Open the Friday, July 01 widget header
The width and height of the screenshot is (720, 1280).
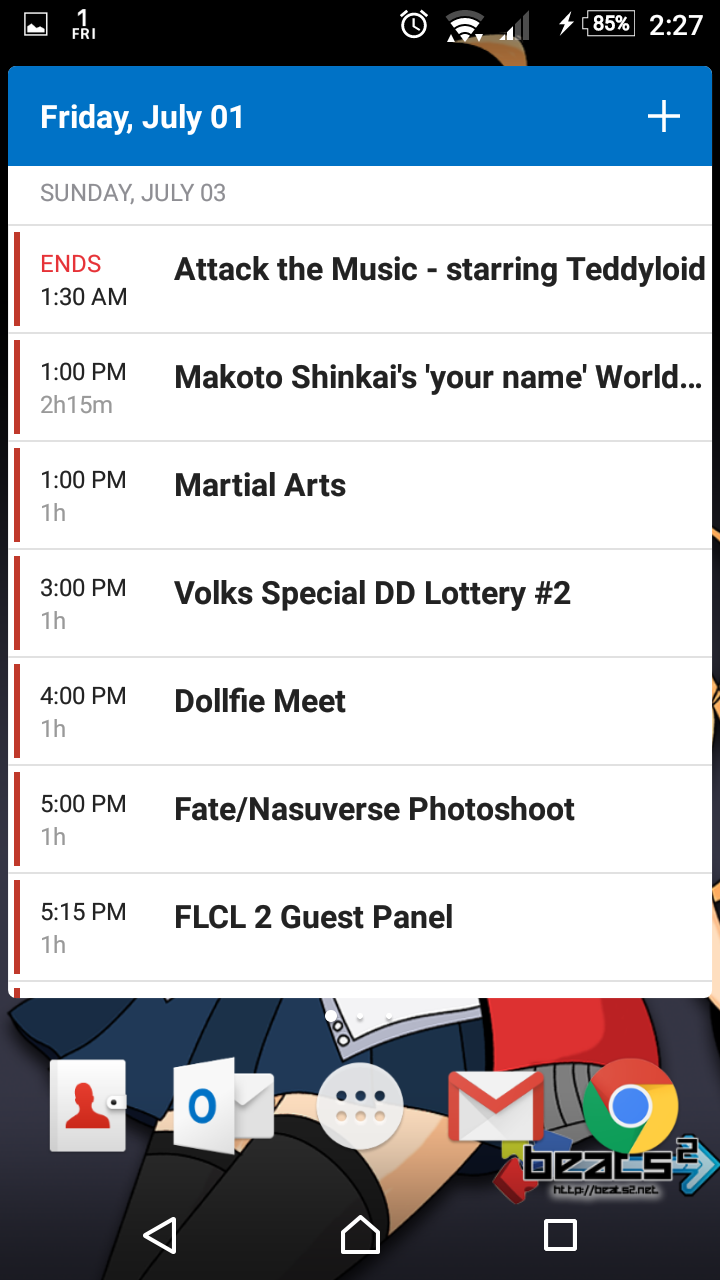(142, 117)
